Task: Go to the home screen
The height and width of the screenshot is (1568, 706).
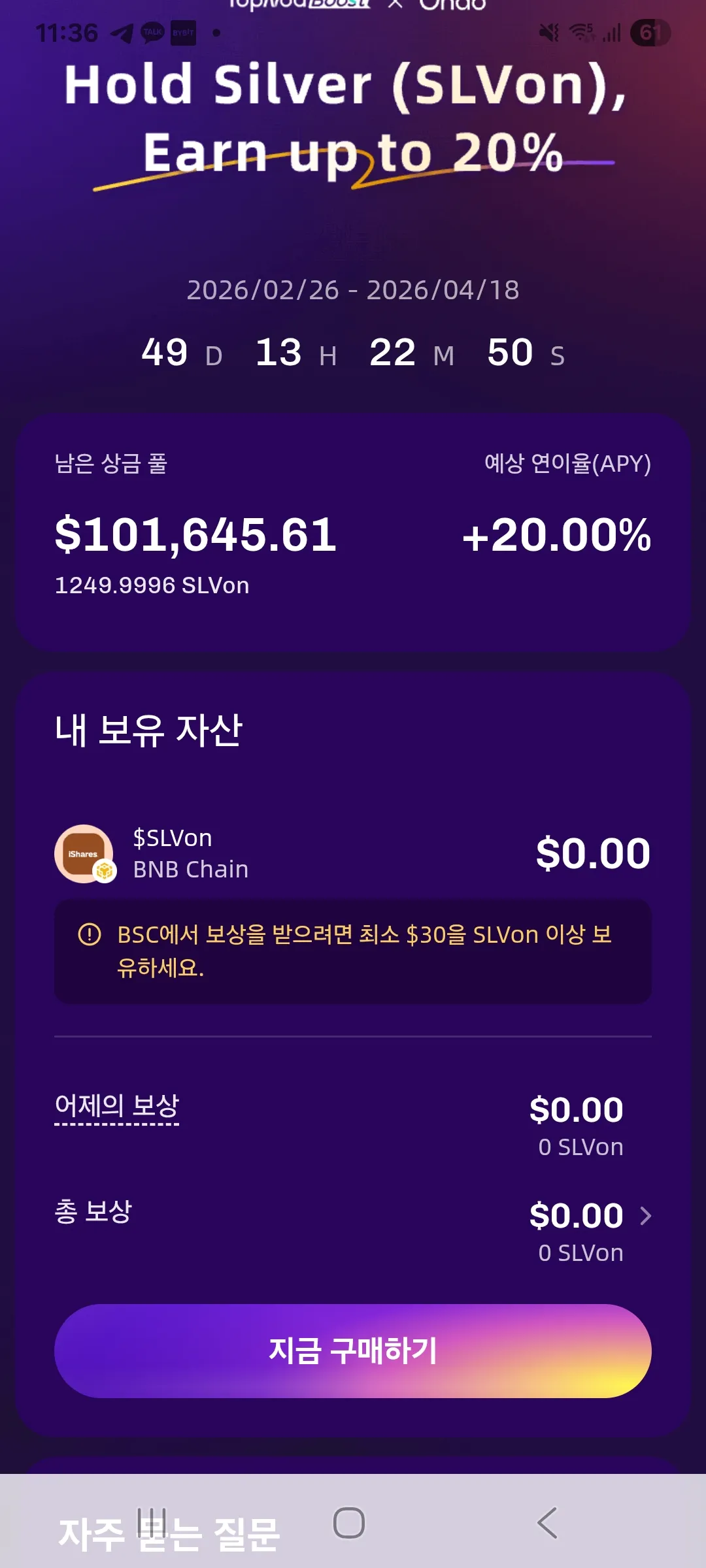Action: (349, 1523)
